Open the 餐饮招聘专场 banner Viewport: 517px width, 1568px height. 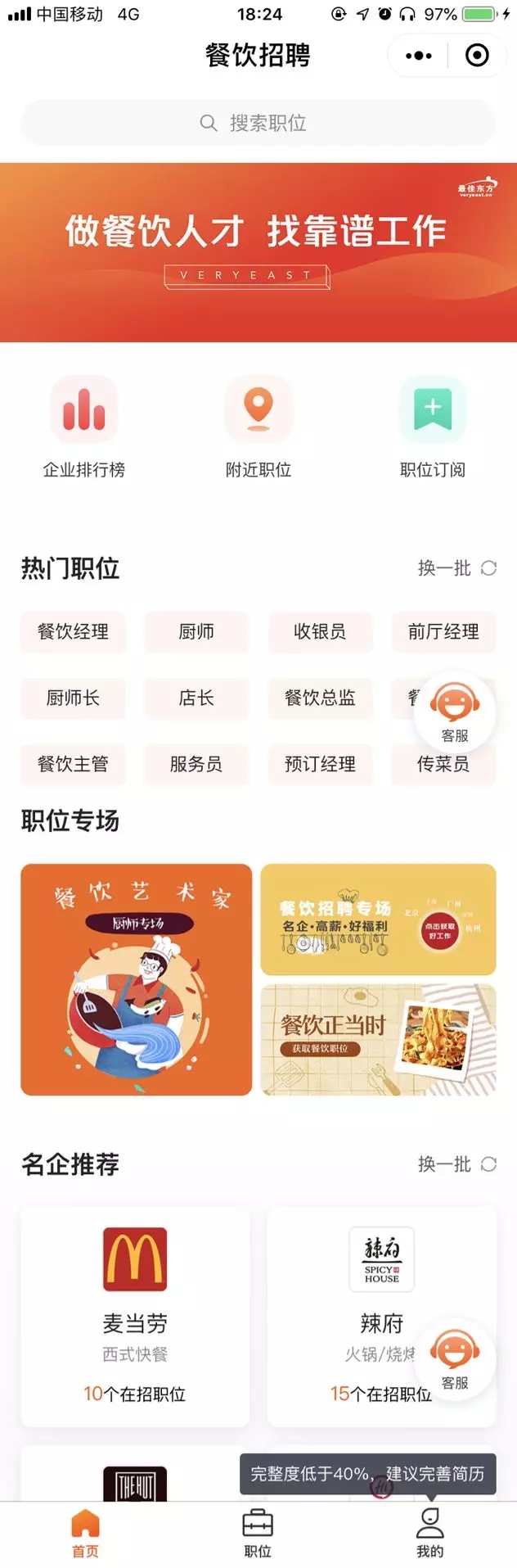(x=378, y=919)
